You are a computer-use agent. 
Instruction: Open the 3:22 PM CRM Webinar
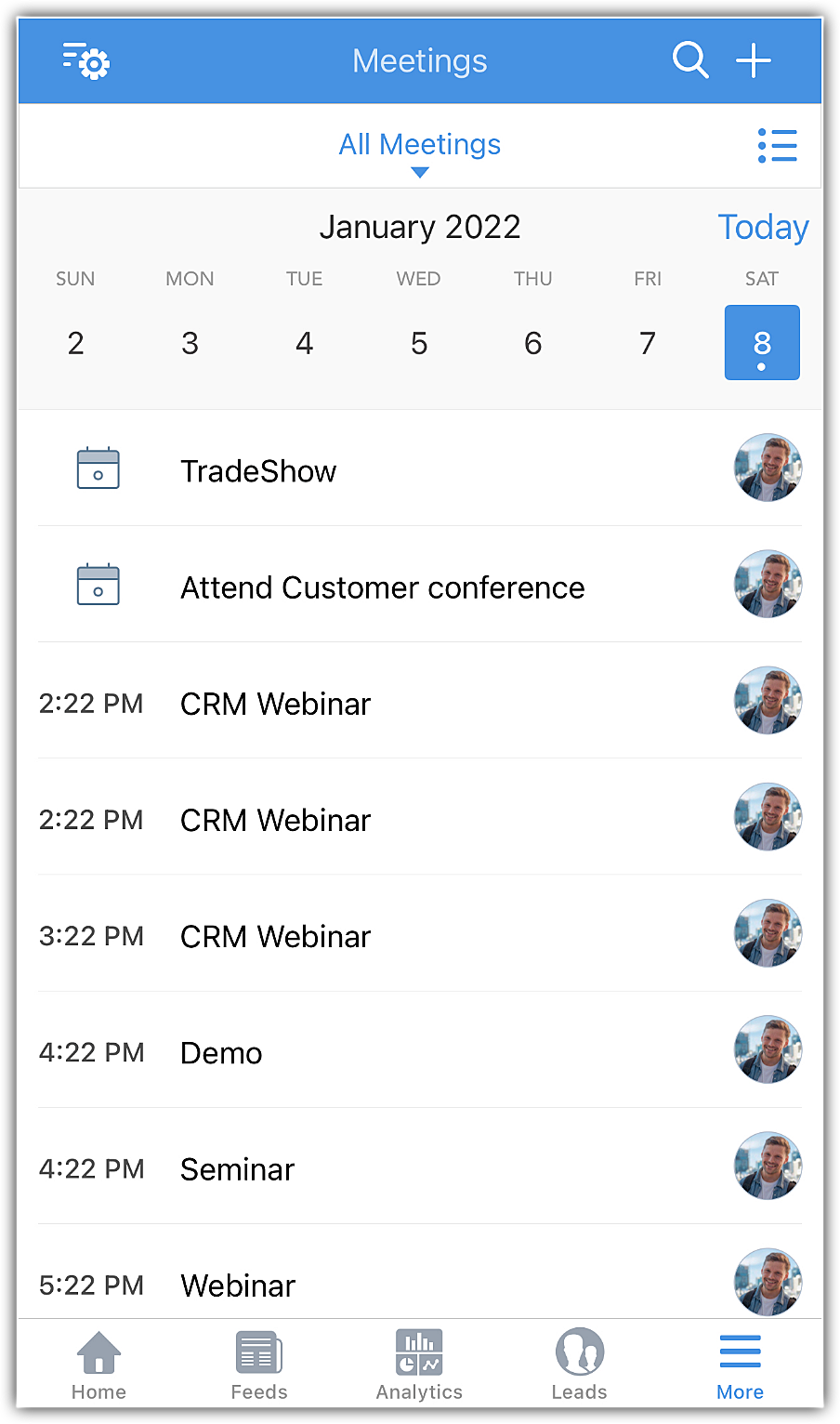click(275, 936)
